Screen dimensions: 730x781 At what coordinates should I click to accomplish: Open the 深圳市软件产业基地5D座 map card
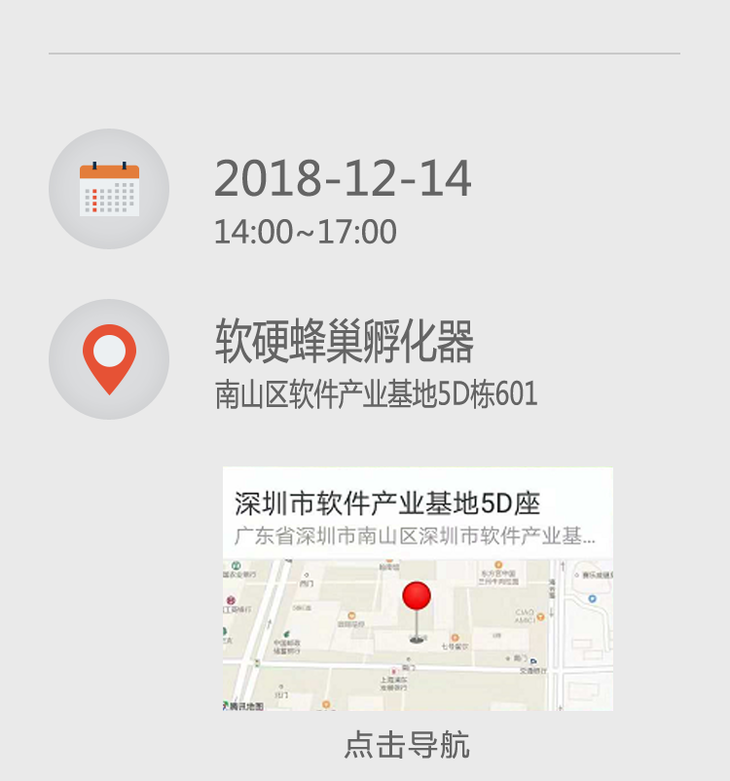coord(417,589)
